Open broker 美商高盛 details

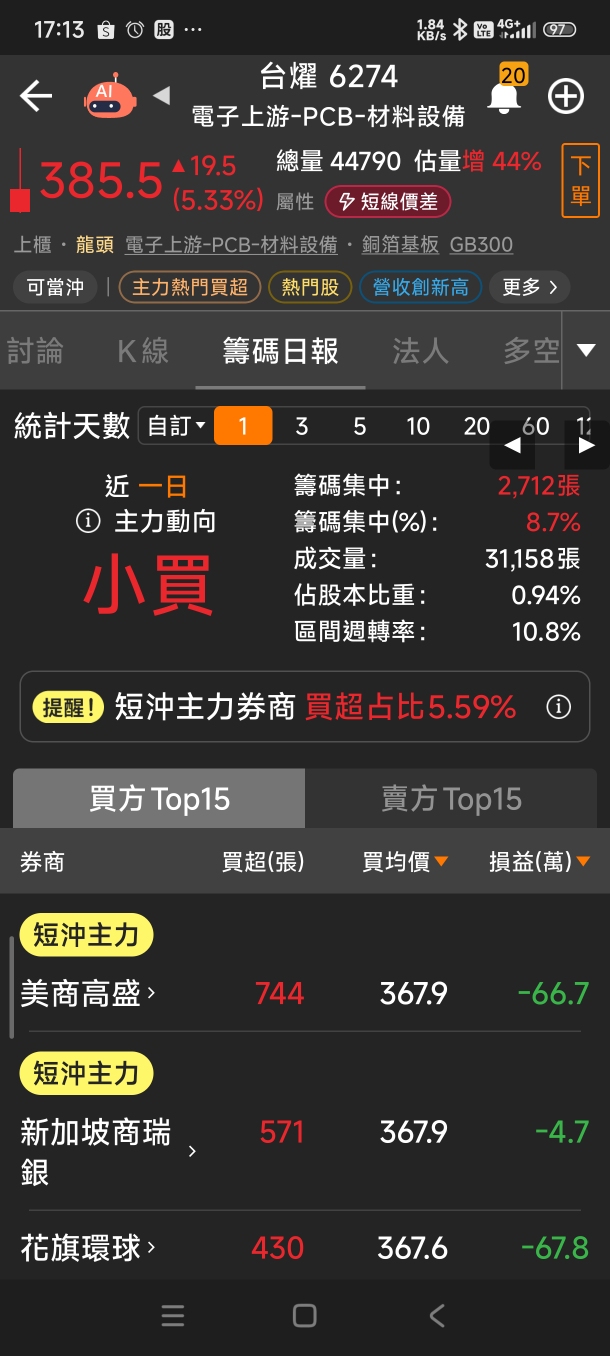(88, 993)
